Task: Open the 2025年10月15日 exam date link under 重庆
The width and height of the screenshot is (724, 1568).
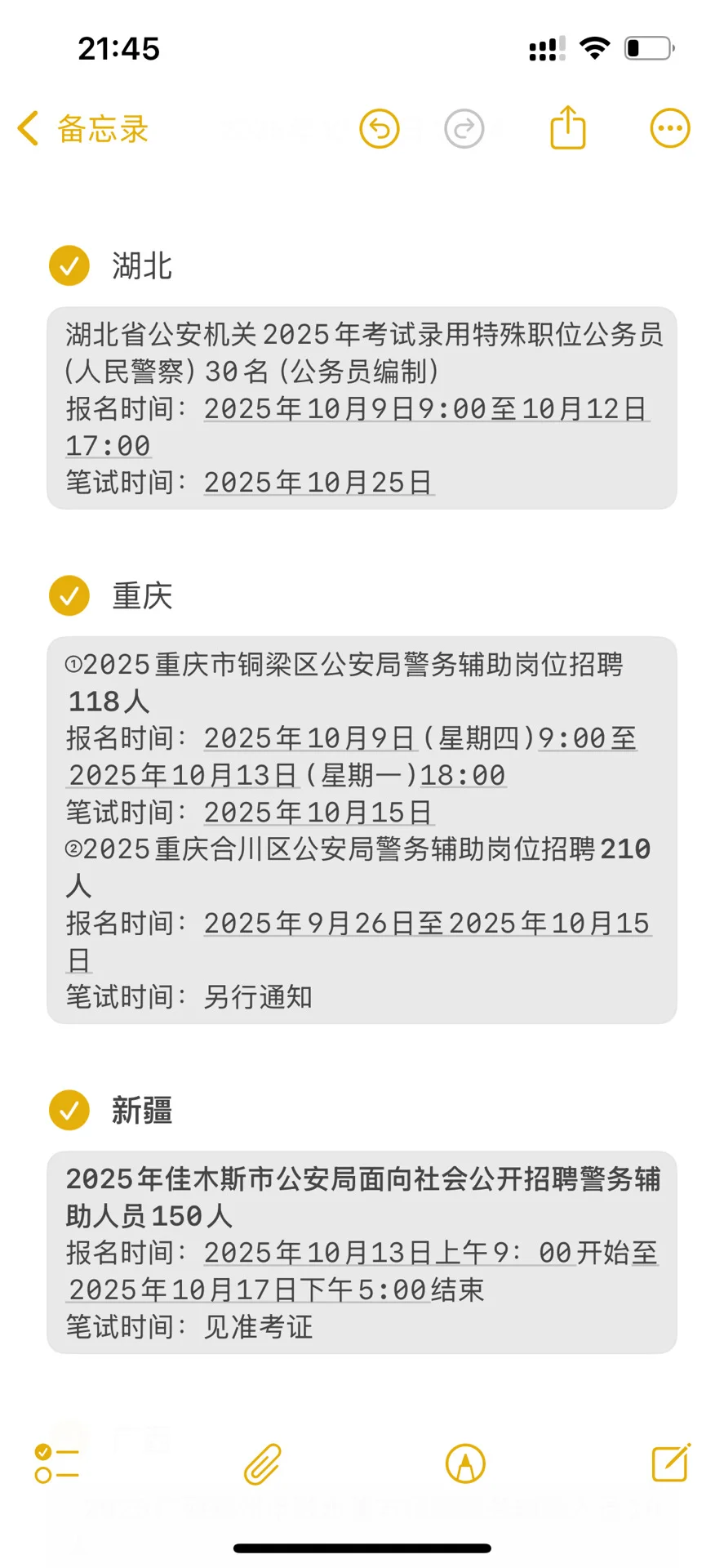Action: [318, 813]
